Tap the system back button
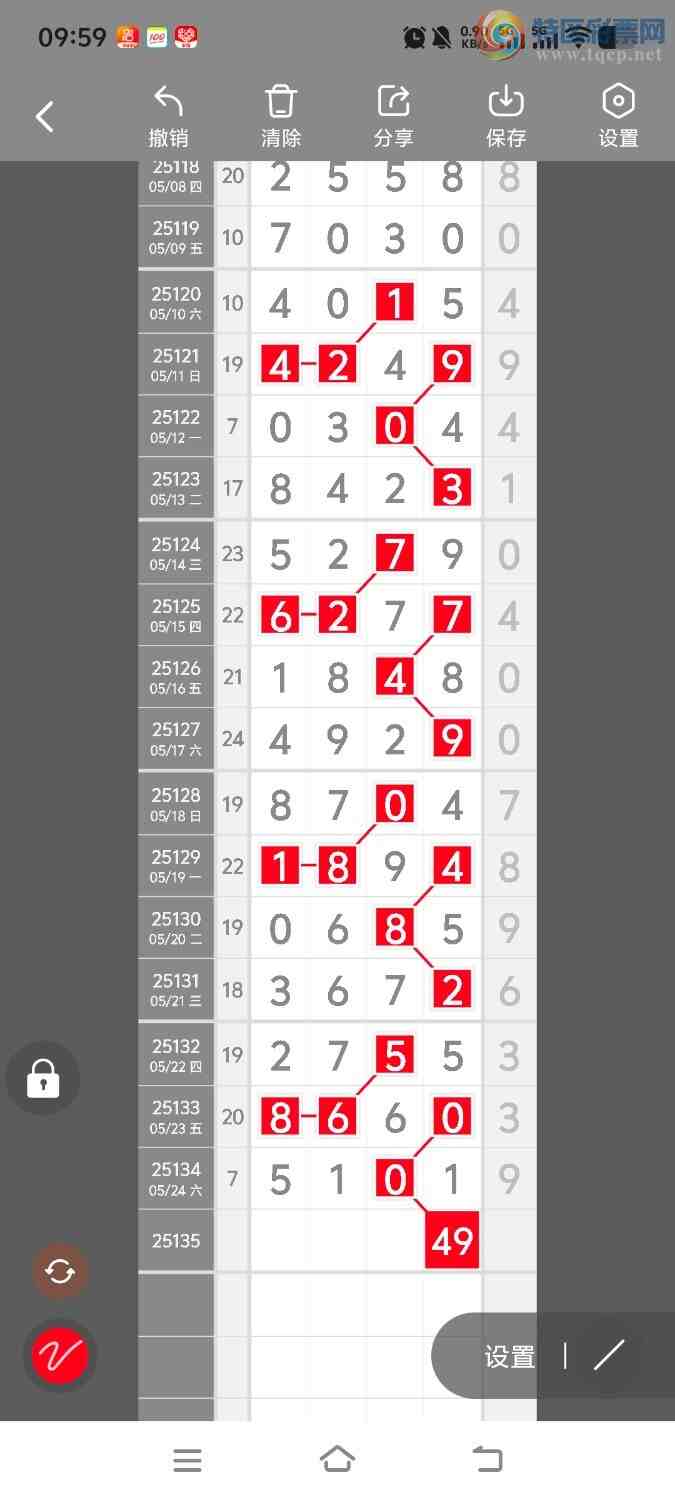This screenshot has height=1500, width=675. click(488, 1460)
